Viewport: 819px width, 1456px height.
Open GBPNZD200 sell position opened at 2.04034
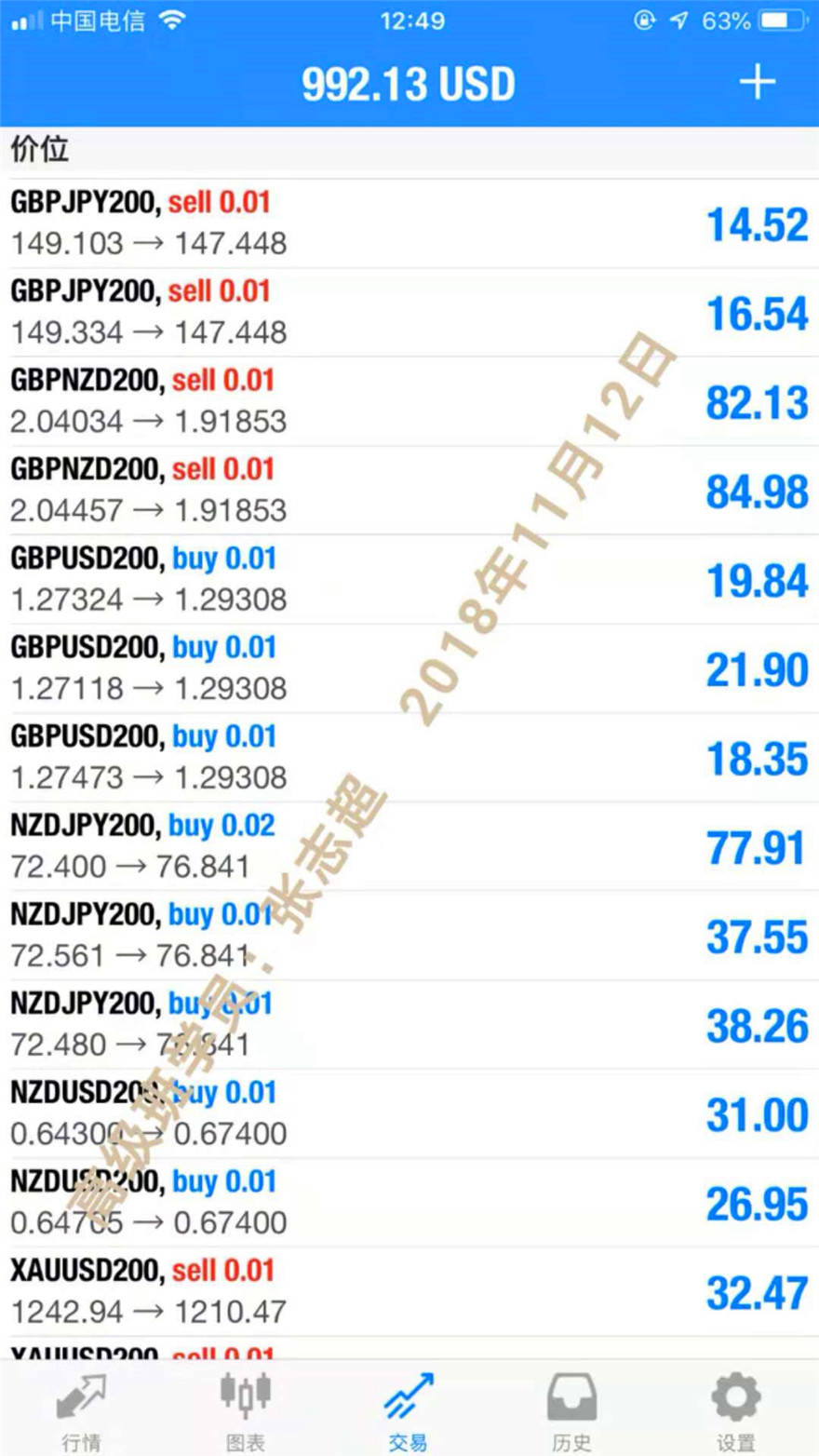[x=409, y=401]
